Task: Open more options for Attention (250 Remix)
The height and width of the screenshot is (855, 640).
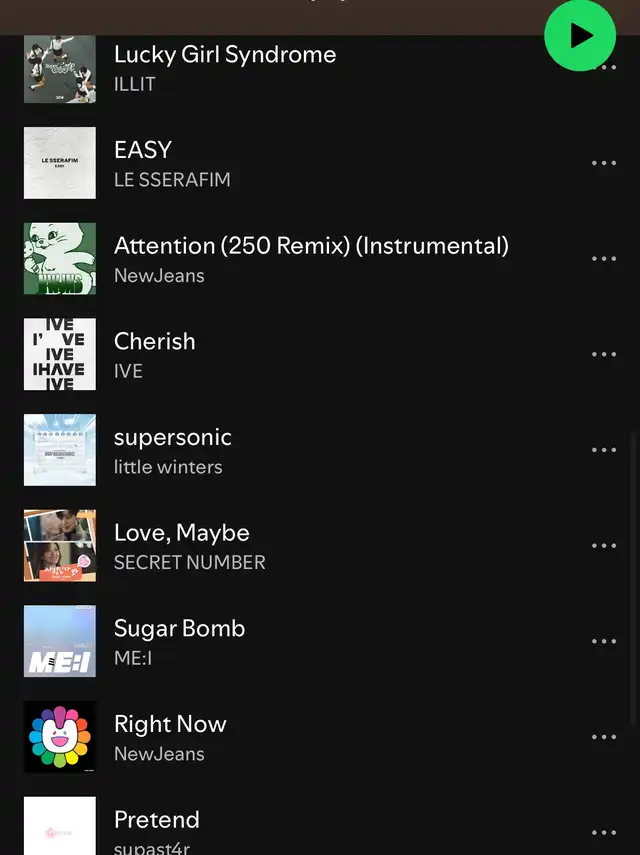Action: [x=603, y=258]
